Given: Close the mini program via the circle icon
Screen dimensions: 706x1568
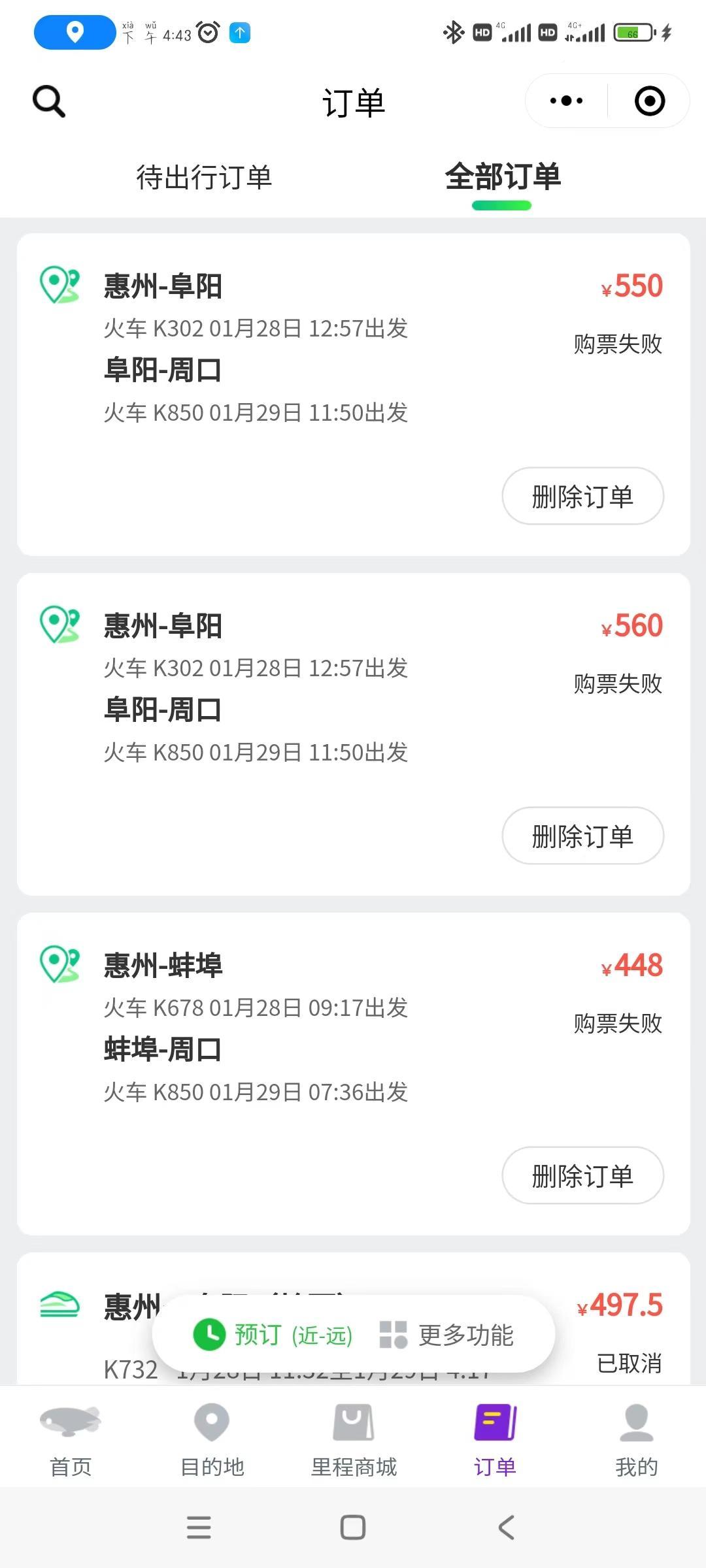Looking at the screenshot, I should [x=649, y=101].
